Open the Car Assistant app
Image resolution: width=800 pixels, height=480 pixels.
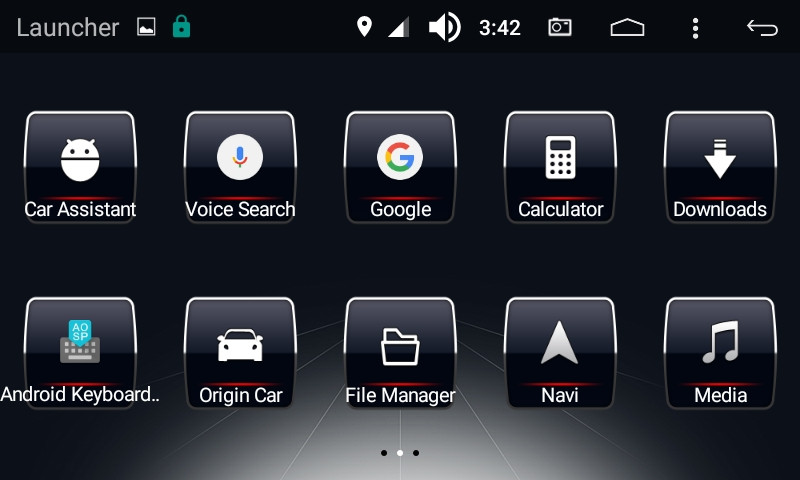(x=80, y=167)
